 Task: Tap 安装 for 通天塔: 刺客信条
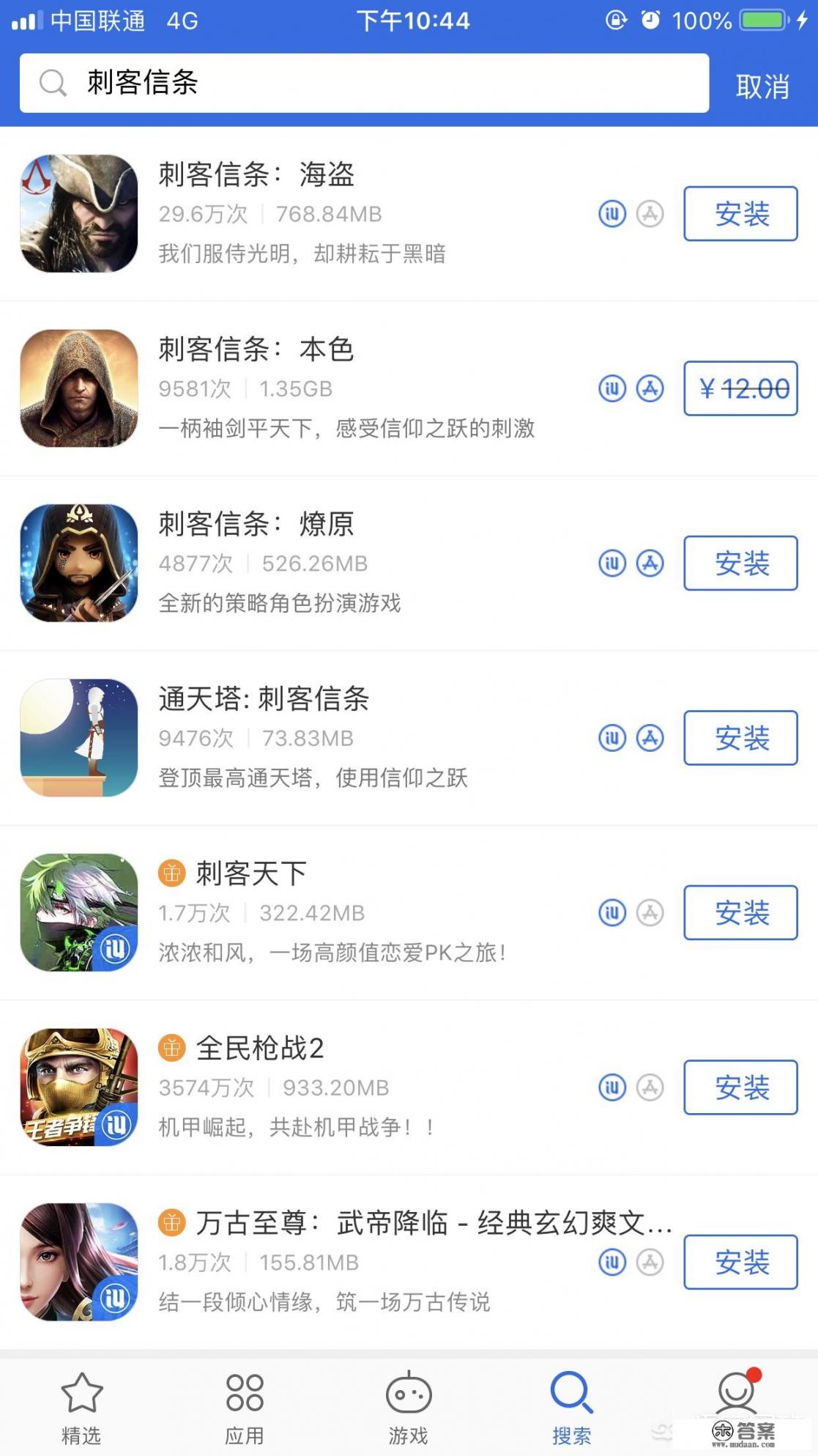point(740,738)
